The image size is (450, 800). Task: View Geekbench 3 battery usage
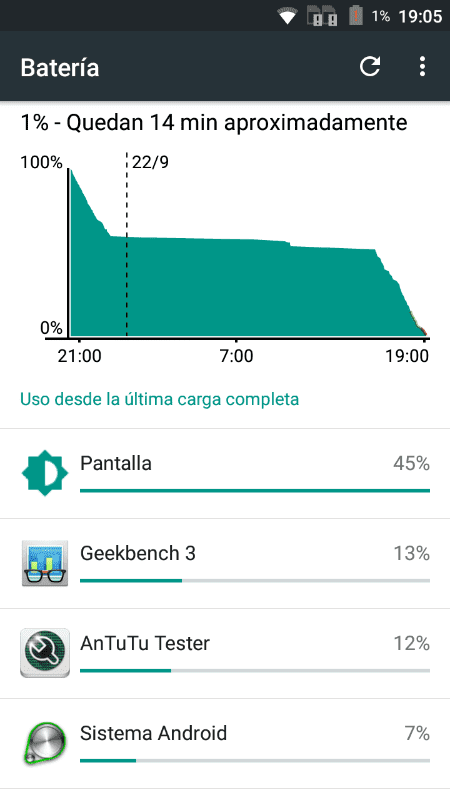coord(225,564)
